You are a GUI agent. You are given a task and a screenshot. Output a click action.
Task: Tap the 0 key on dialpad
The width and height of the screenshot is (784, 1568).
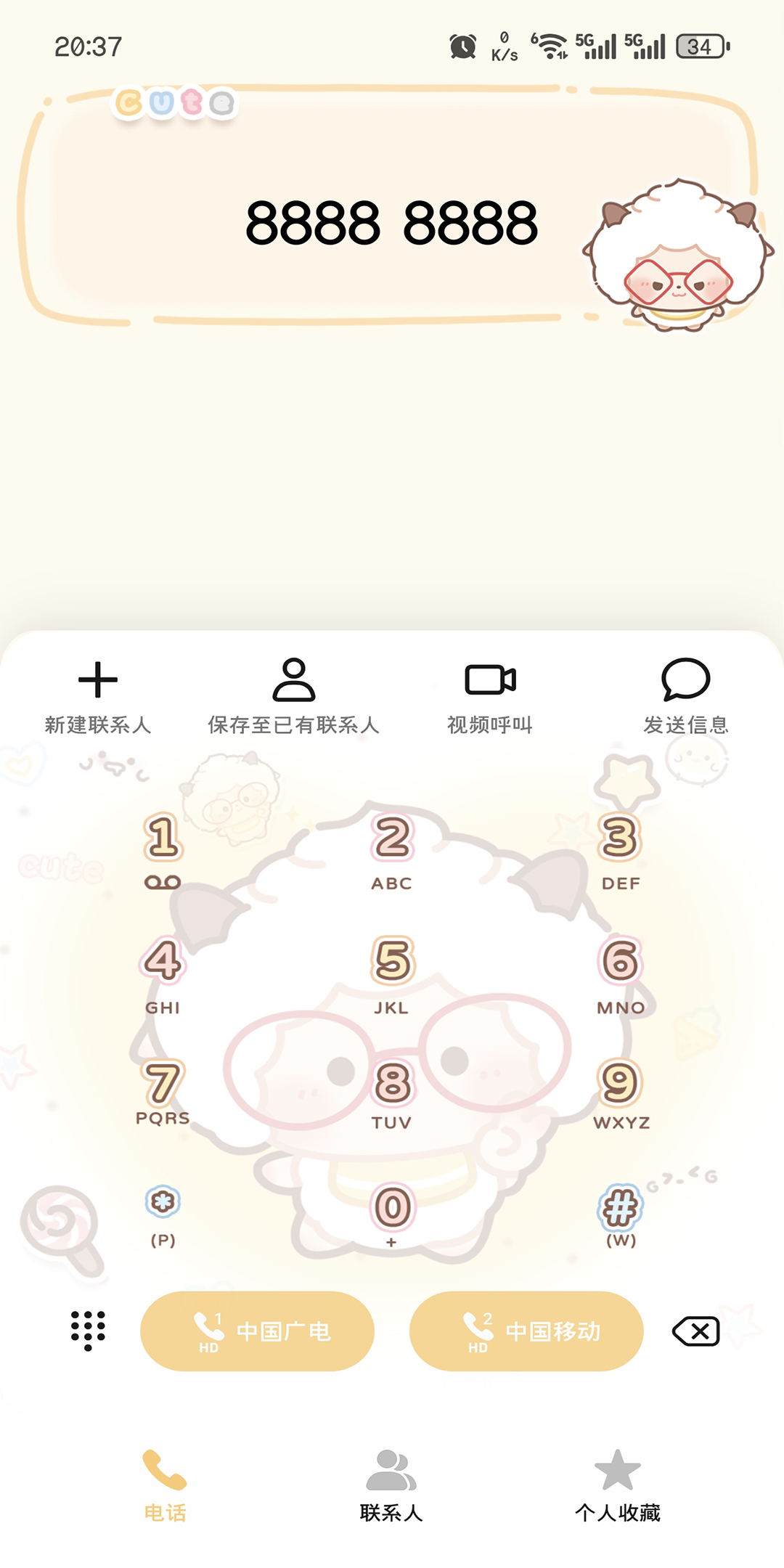[392, 1215]
